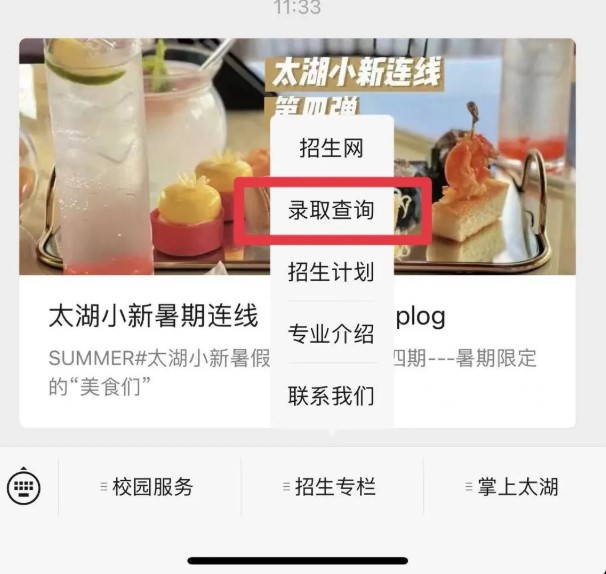Open the 校园服务 menu
Image resolution: width=606 pixels, height=574 pixels.
coord(148,487)
